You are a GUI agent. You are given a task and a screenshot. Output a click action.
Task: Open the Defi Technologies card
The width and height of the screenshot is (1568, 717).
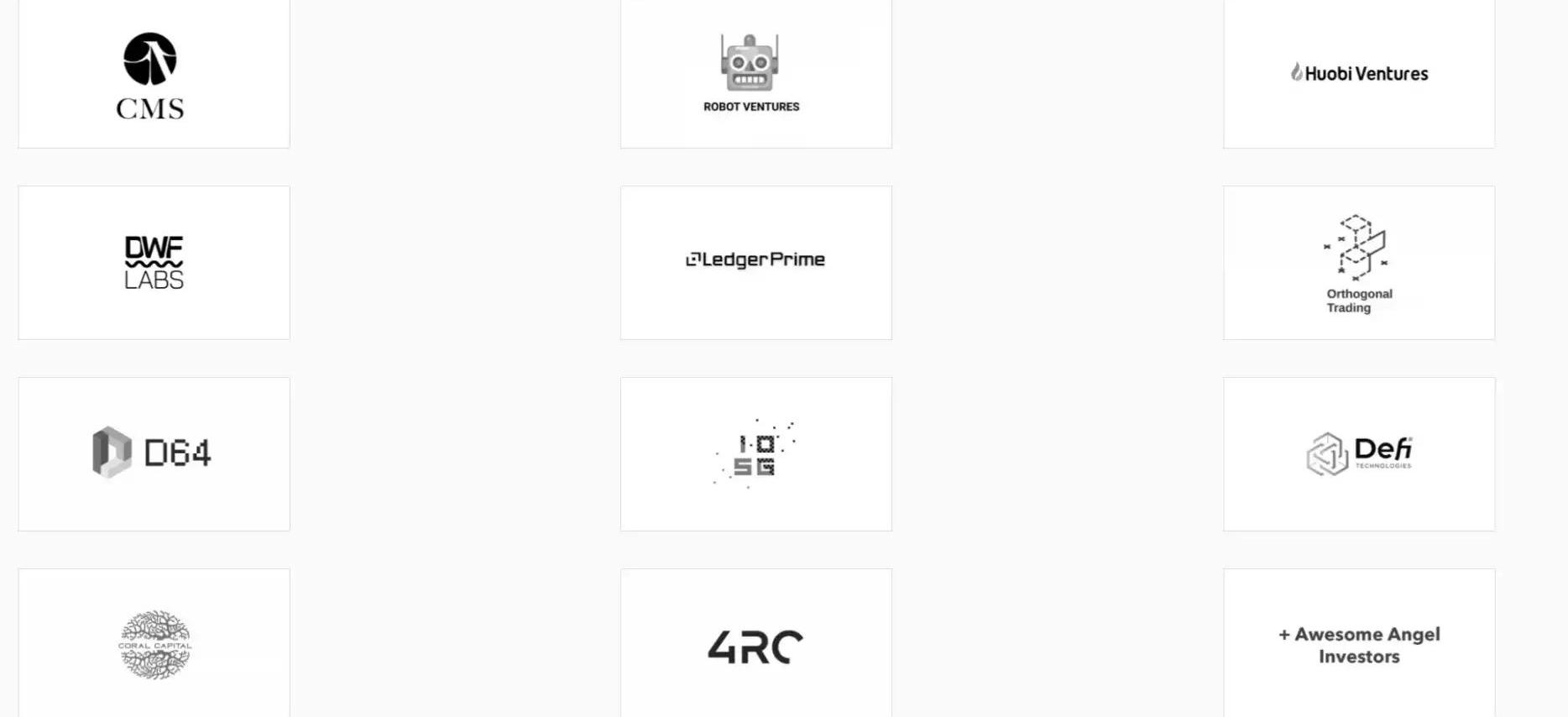point(1358,453)
